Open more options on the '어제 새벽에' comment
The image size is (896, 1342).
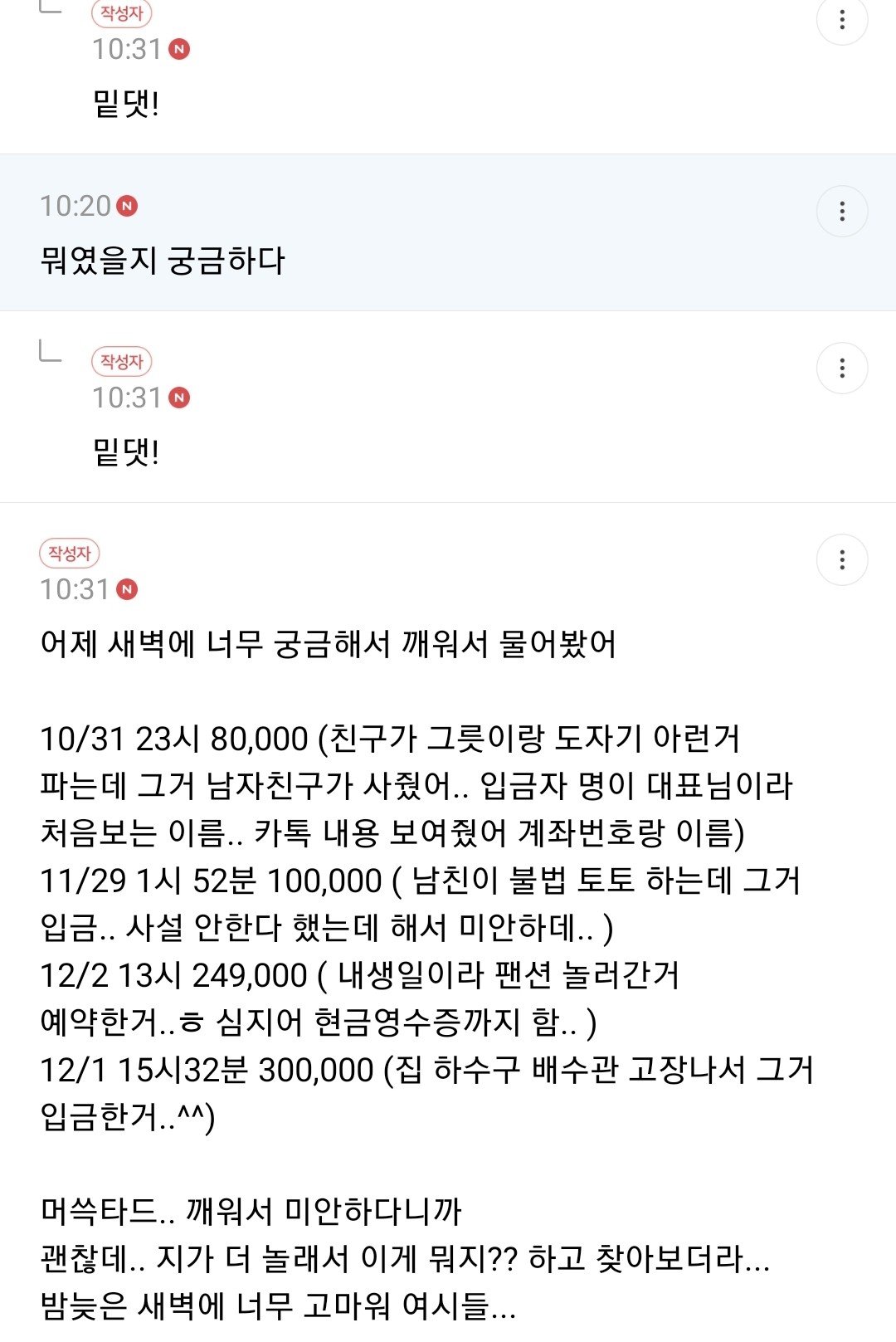842,559
